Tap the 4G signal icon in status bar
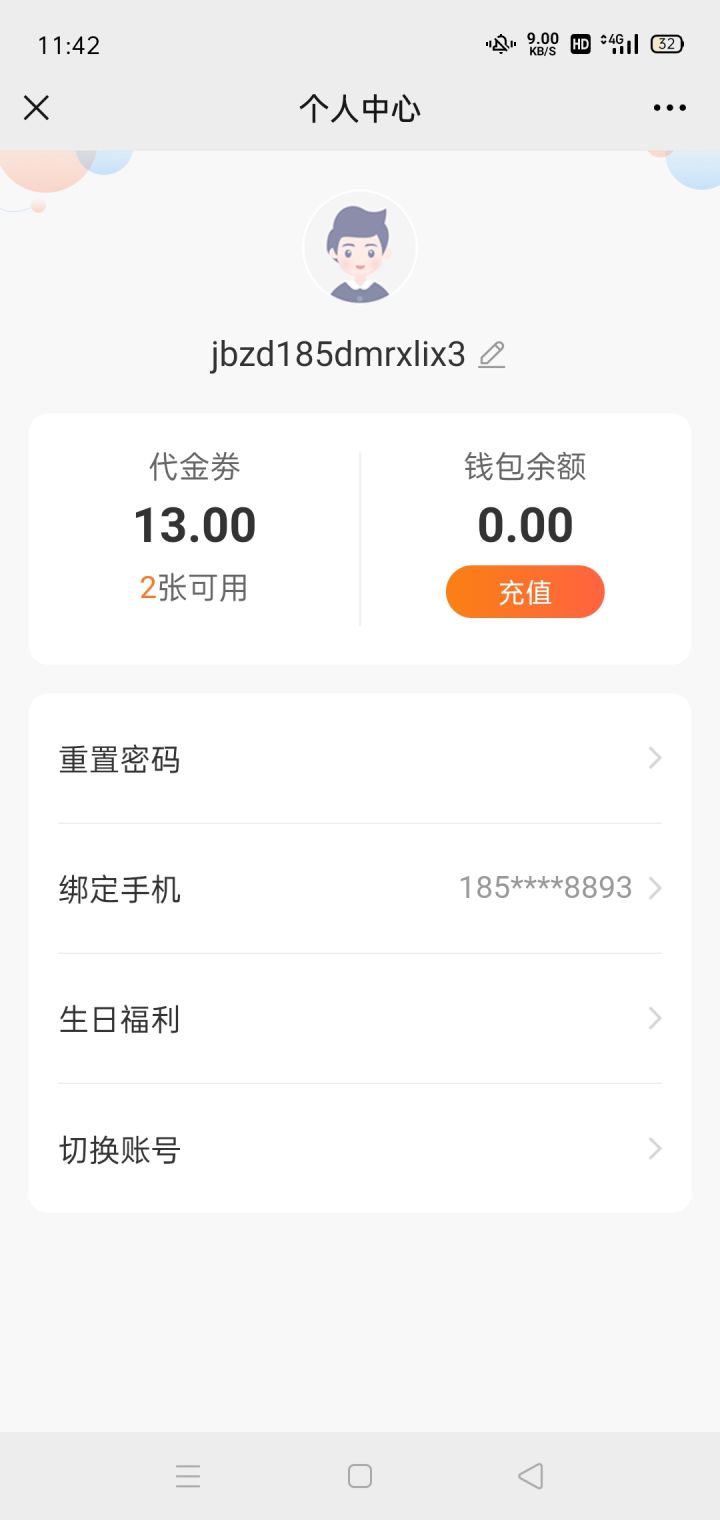The image size is (720, 1520). click(617, 44)
